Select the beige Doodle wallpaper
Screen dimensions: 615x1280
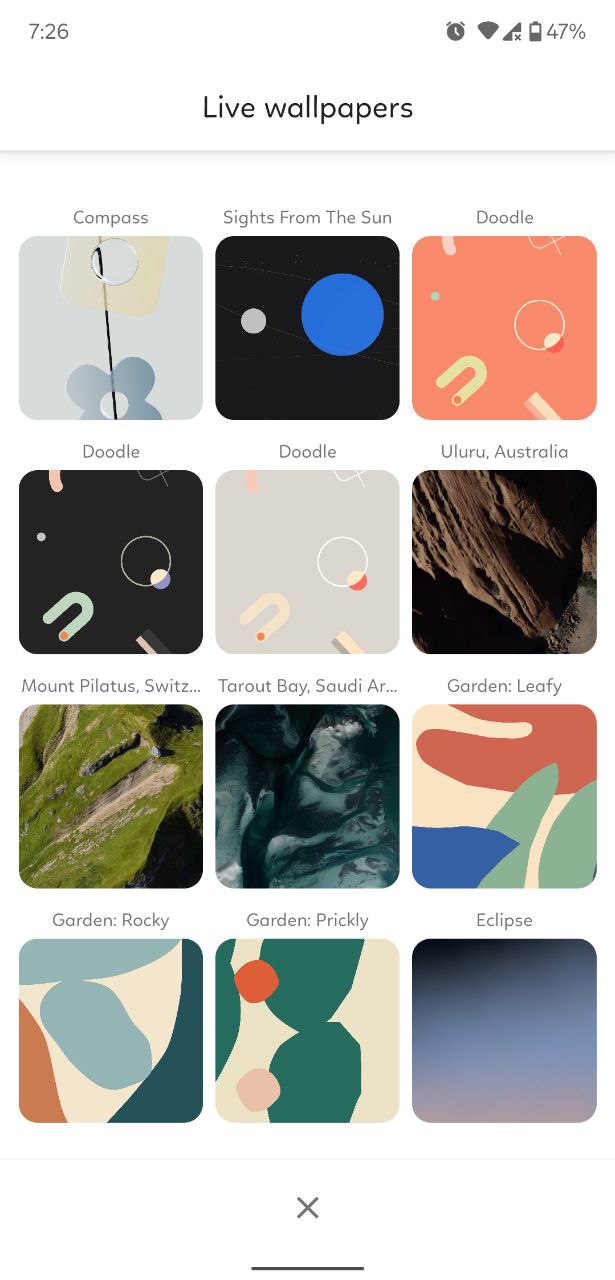point(307,562)
